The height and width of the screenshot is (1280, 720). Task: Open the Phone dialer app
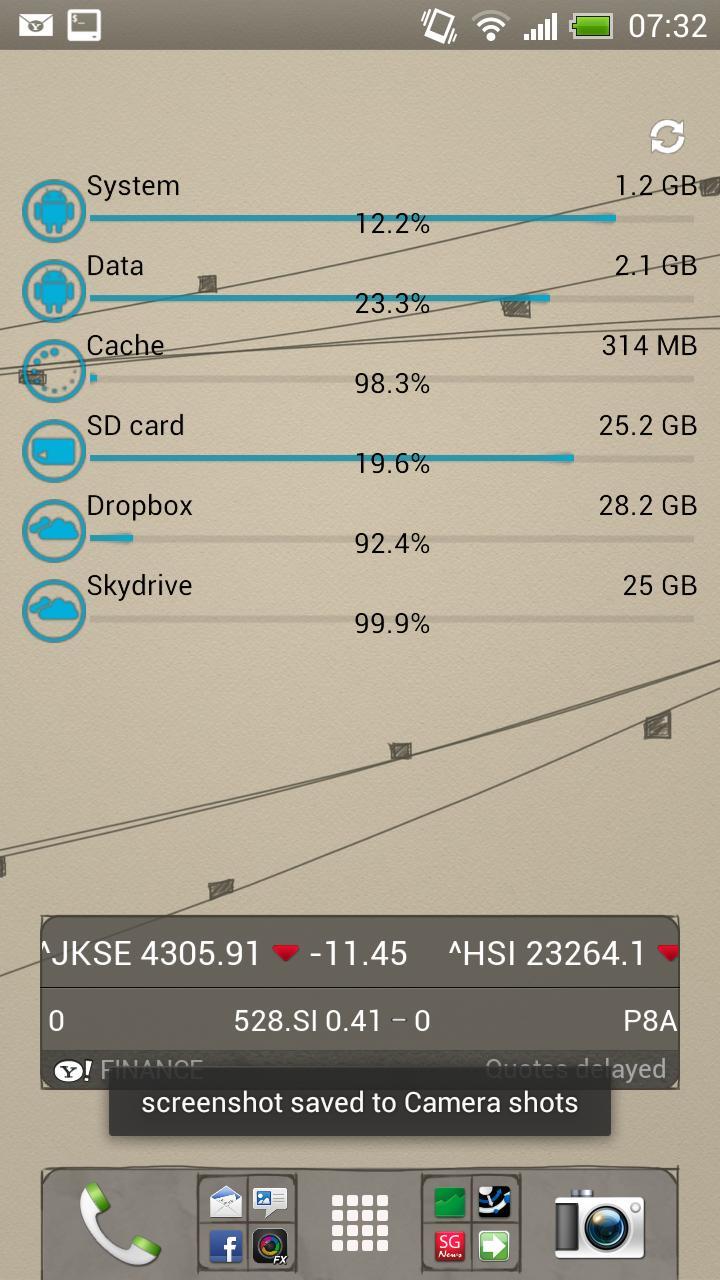tap(118, 1220)
